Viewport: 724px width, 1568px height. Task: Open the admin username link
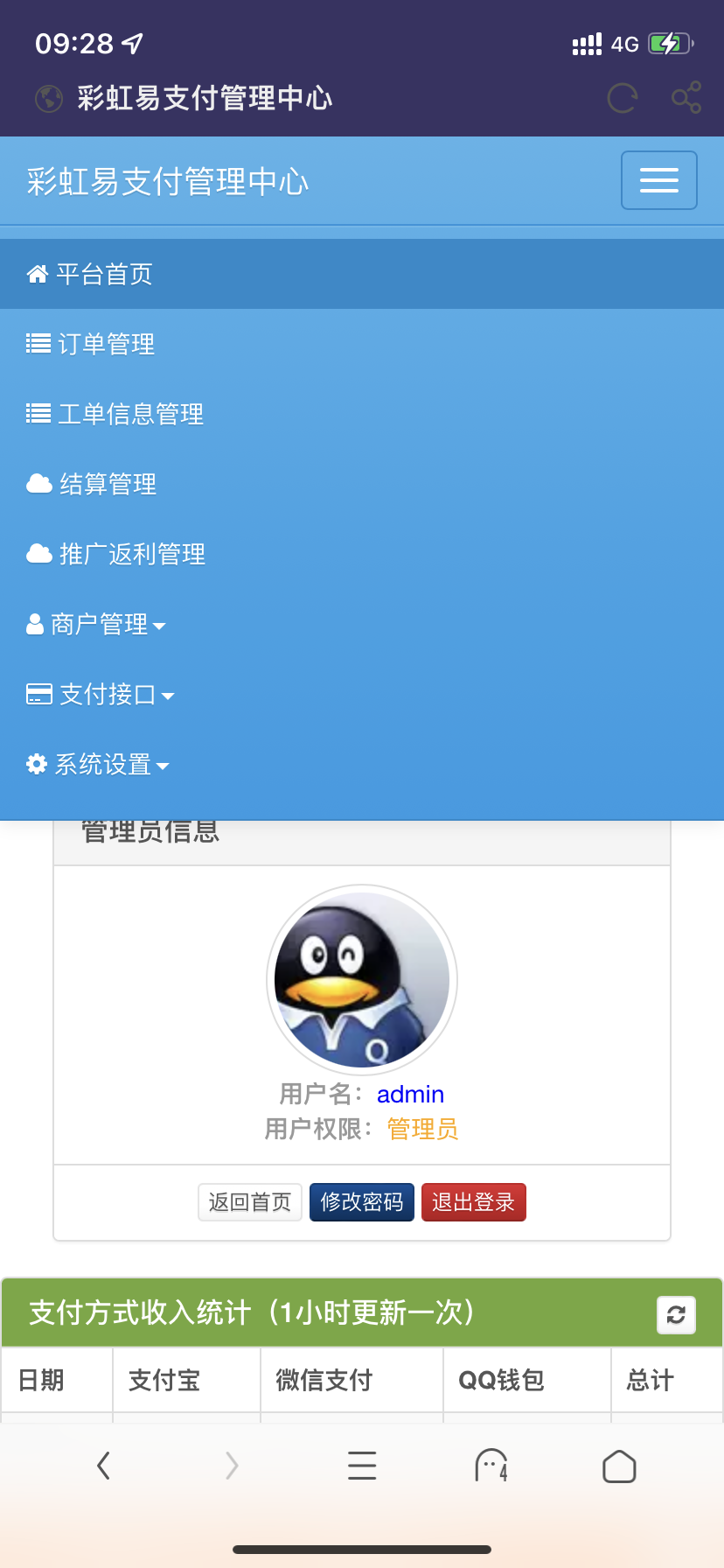[x=410, y=1094]
